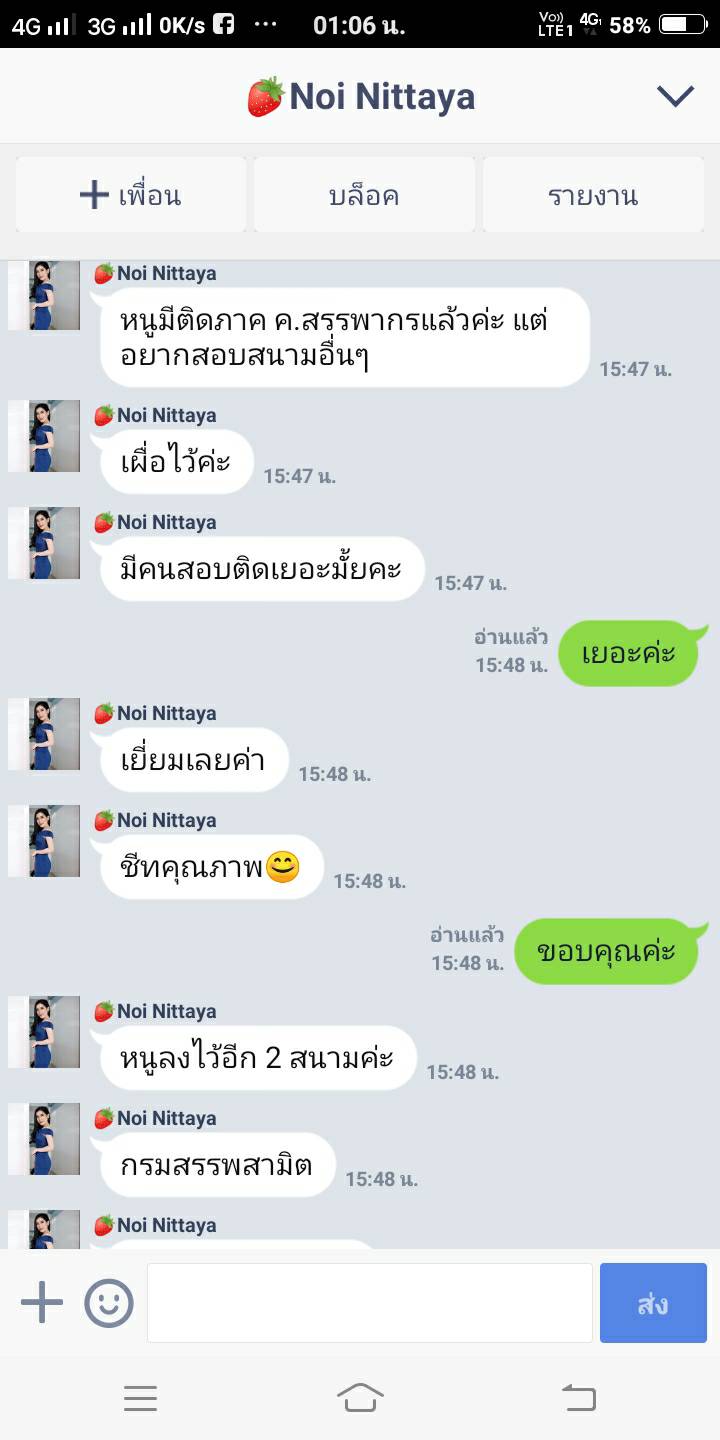This screenshot has width=720, height=1440.
Task: Add Noi Nittaya as friend
Action: click(x=131, y=195)
